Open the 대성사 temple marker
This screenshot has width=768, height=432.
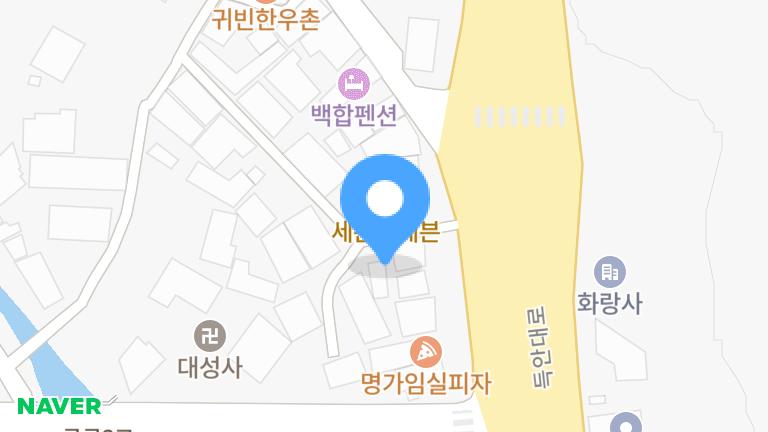pyautogui.click(x=210, y=336)
